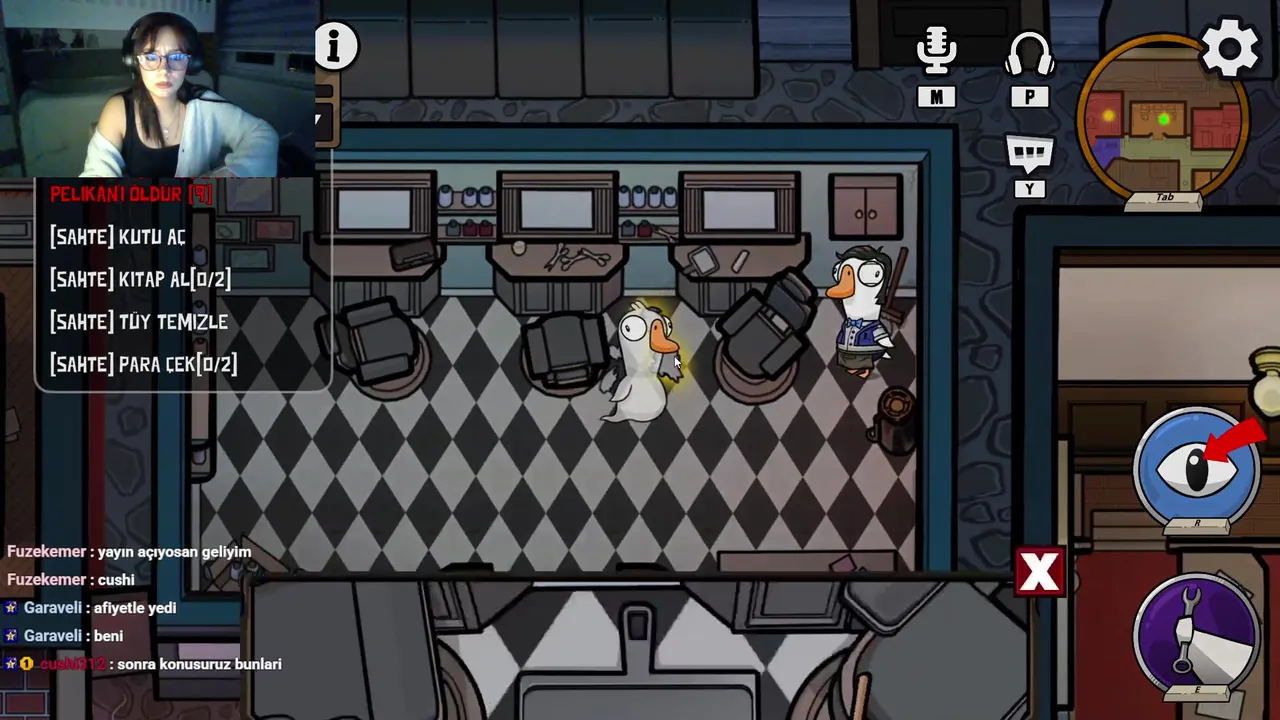Close the panel with the X button
Image resolution: width=1280 pixels, height=720 pixels.
pyautogui.click(x=1039, y=572)
